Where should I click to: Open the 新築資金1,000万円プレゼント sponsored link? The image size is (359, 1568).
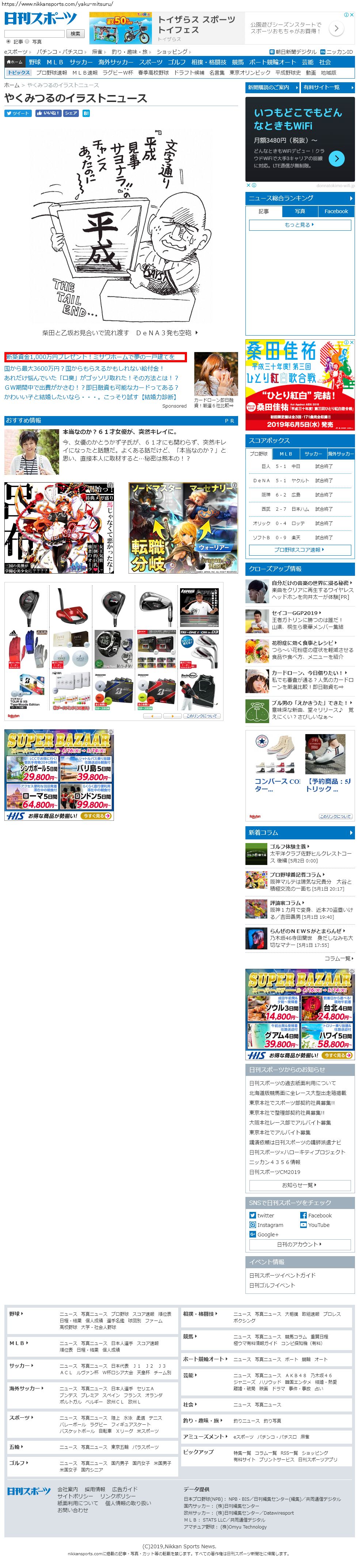tap(90, 357)
